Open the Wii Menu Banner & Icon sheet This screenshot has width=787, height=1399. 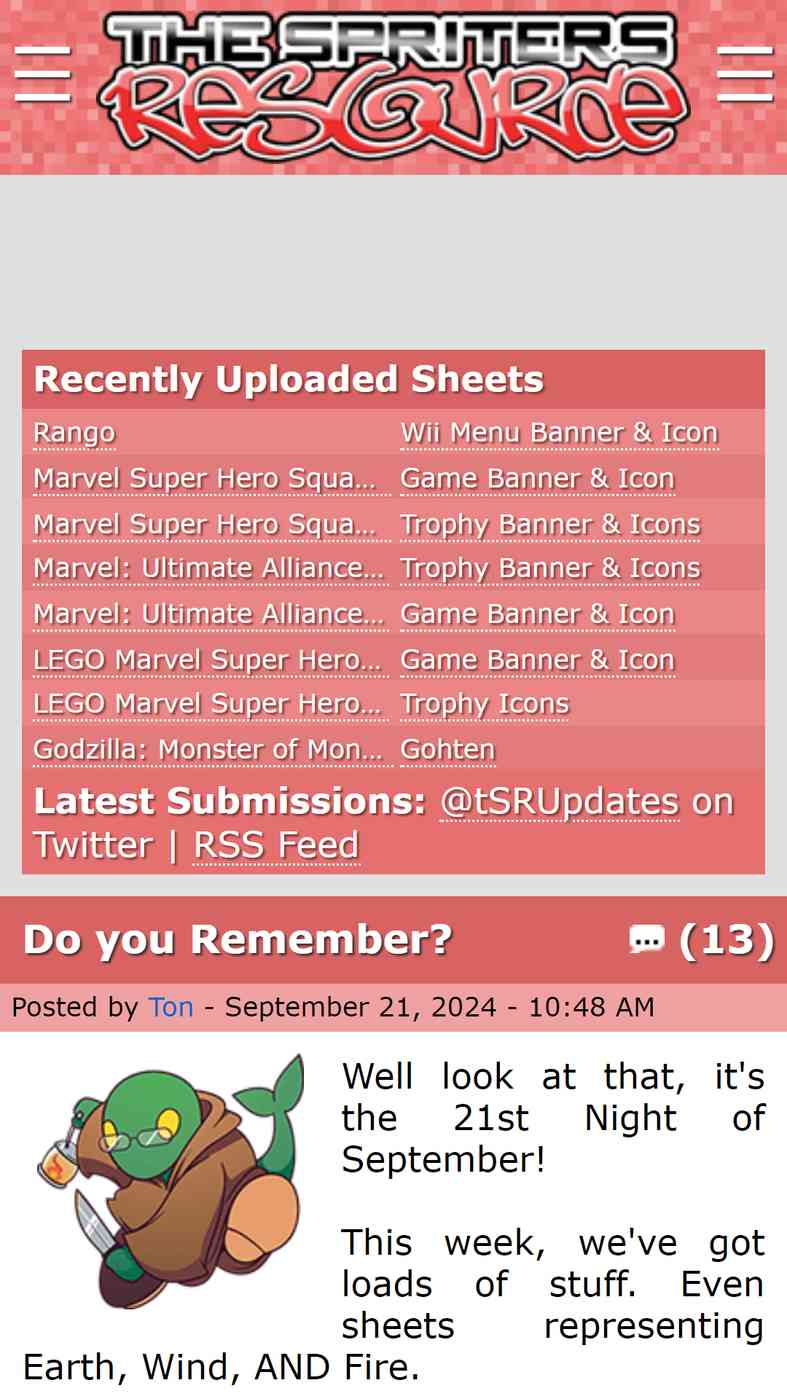[x=559, y=433]
